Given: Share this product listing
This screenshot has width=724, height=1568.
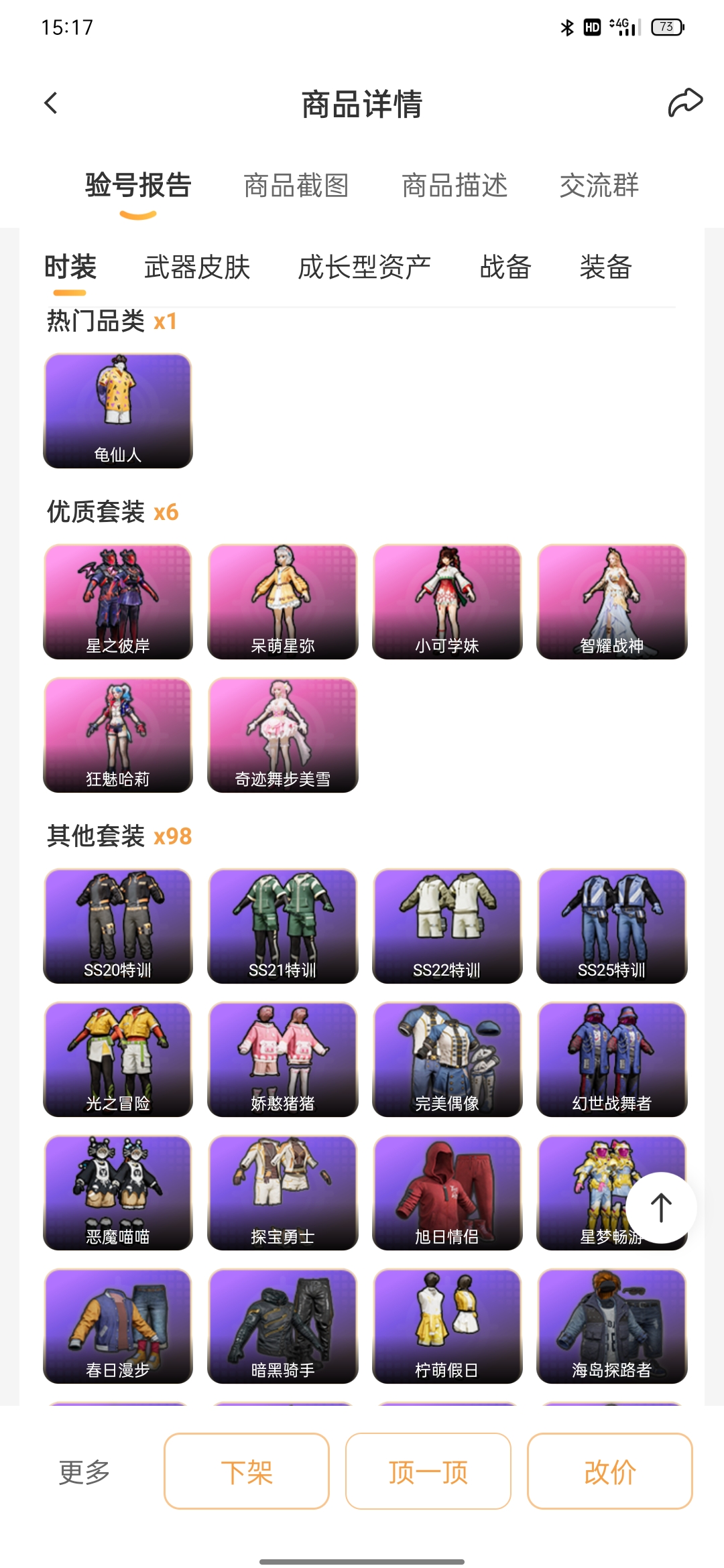Looking at the screenshot, I should pos(684,103).
